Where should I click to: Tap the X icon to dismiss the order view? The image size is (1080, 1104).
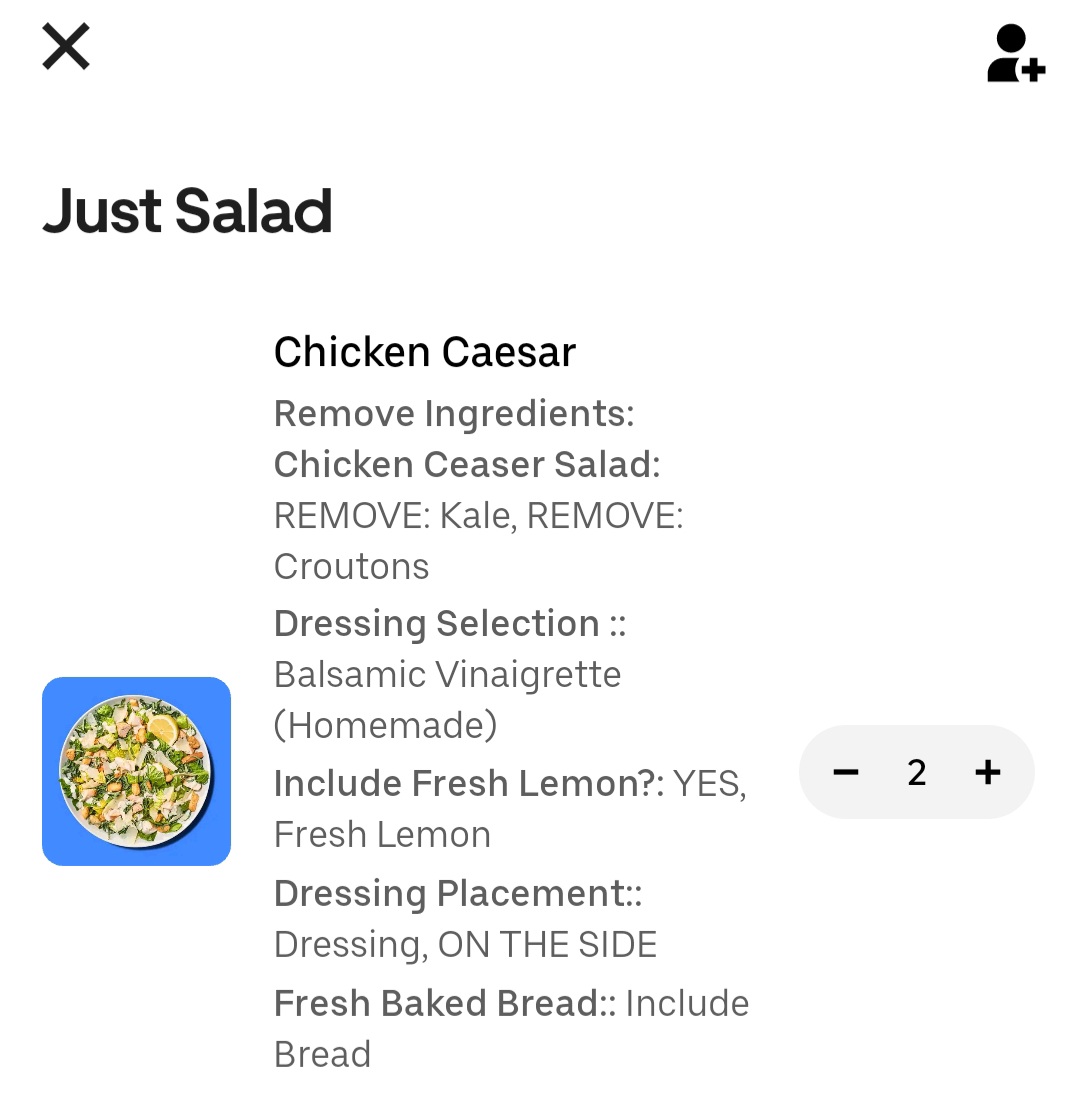coord(65,46)
